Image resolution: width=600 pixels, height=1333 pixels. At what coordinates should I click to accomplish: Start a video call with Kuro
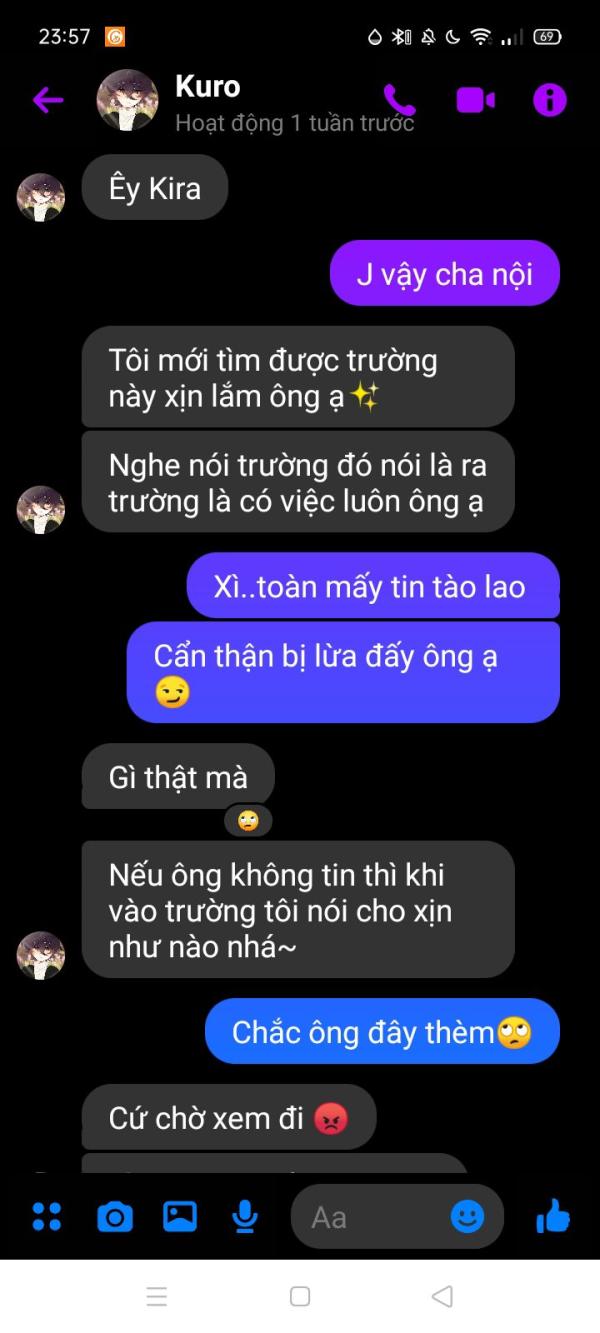(x=476, y=100)
